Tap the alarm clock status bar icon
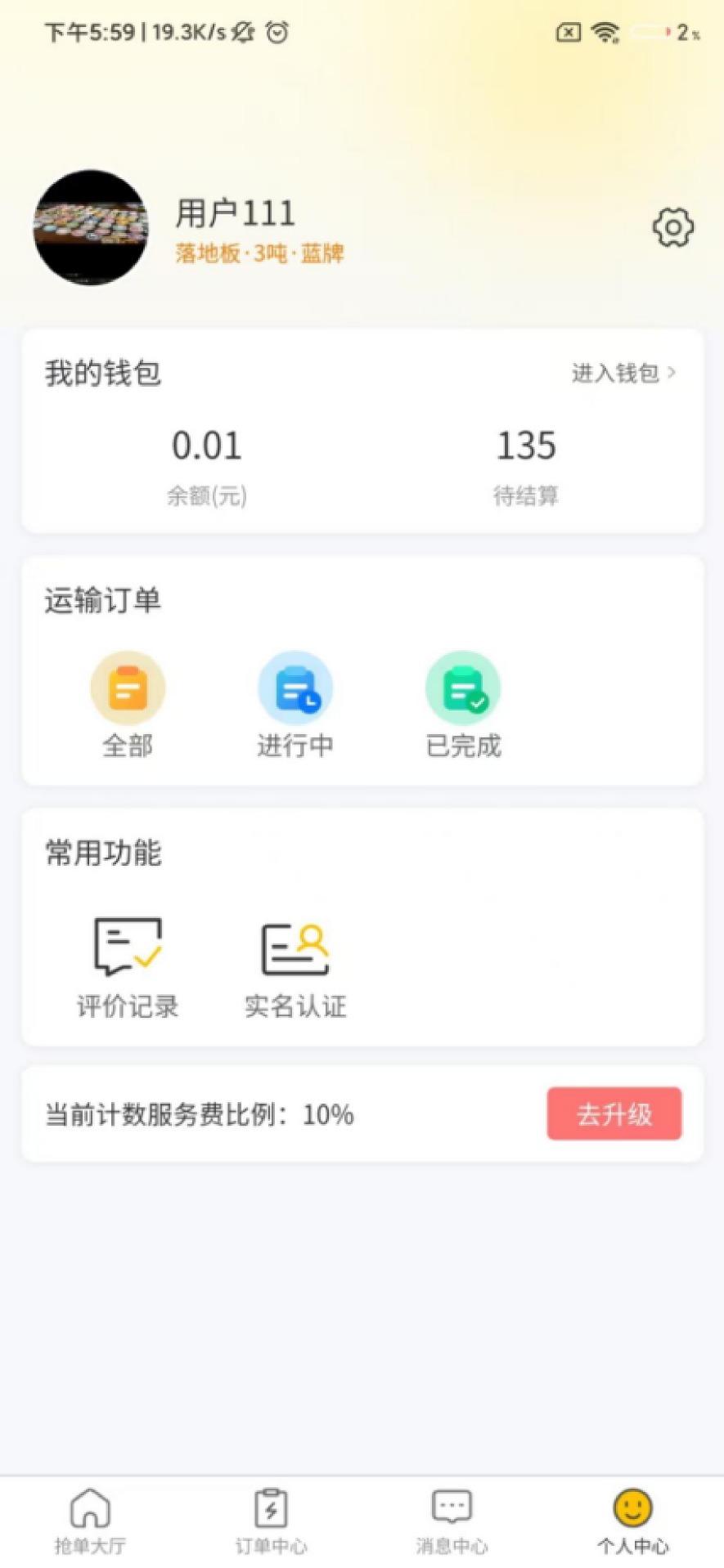724x1568 pixels. click(278, 31)
